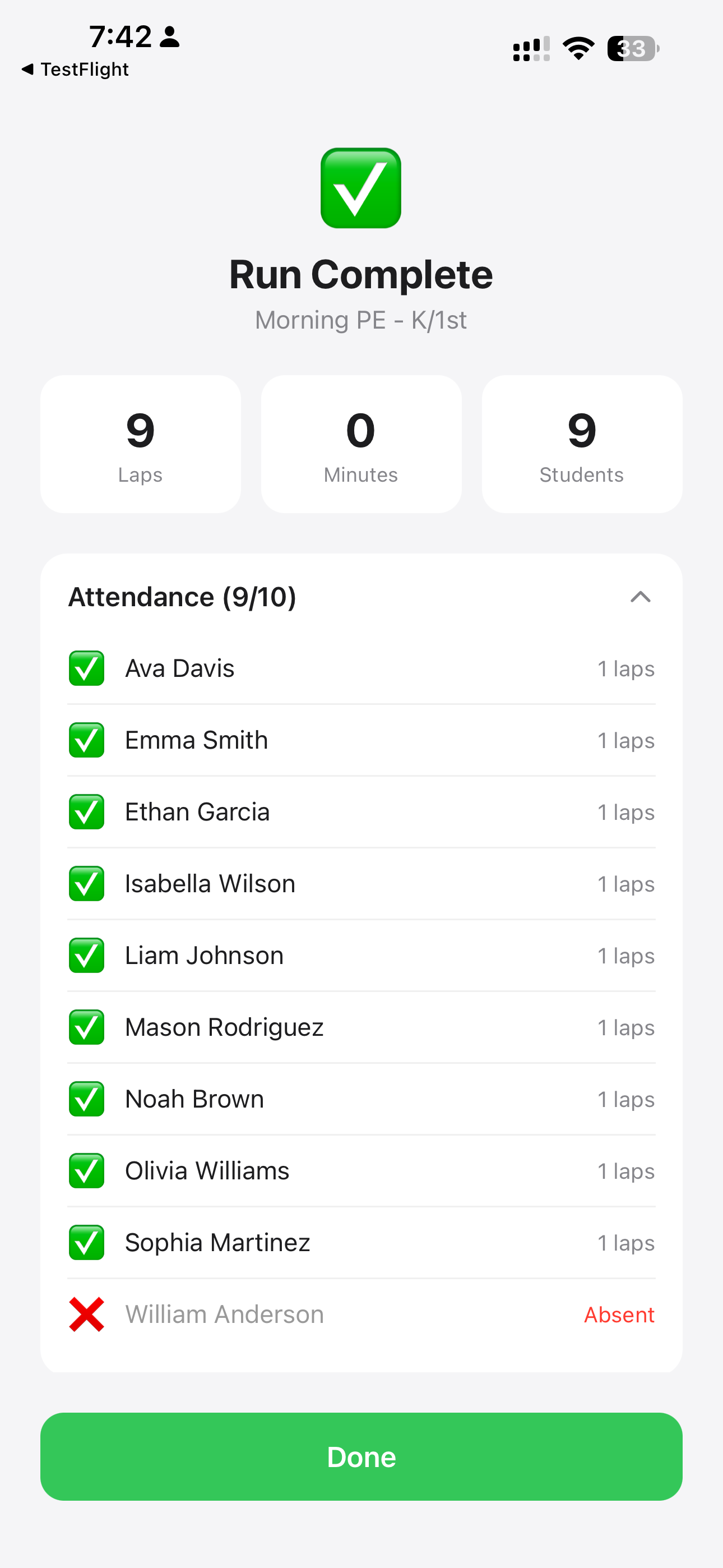
Task: Return to TestFlight via the back label
Action: [x=74, y=69]
